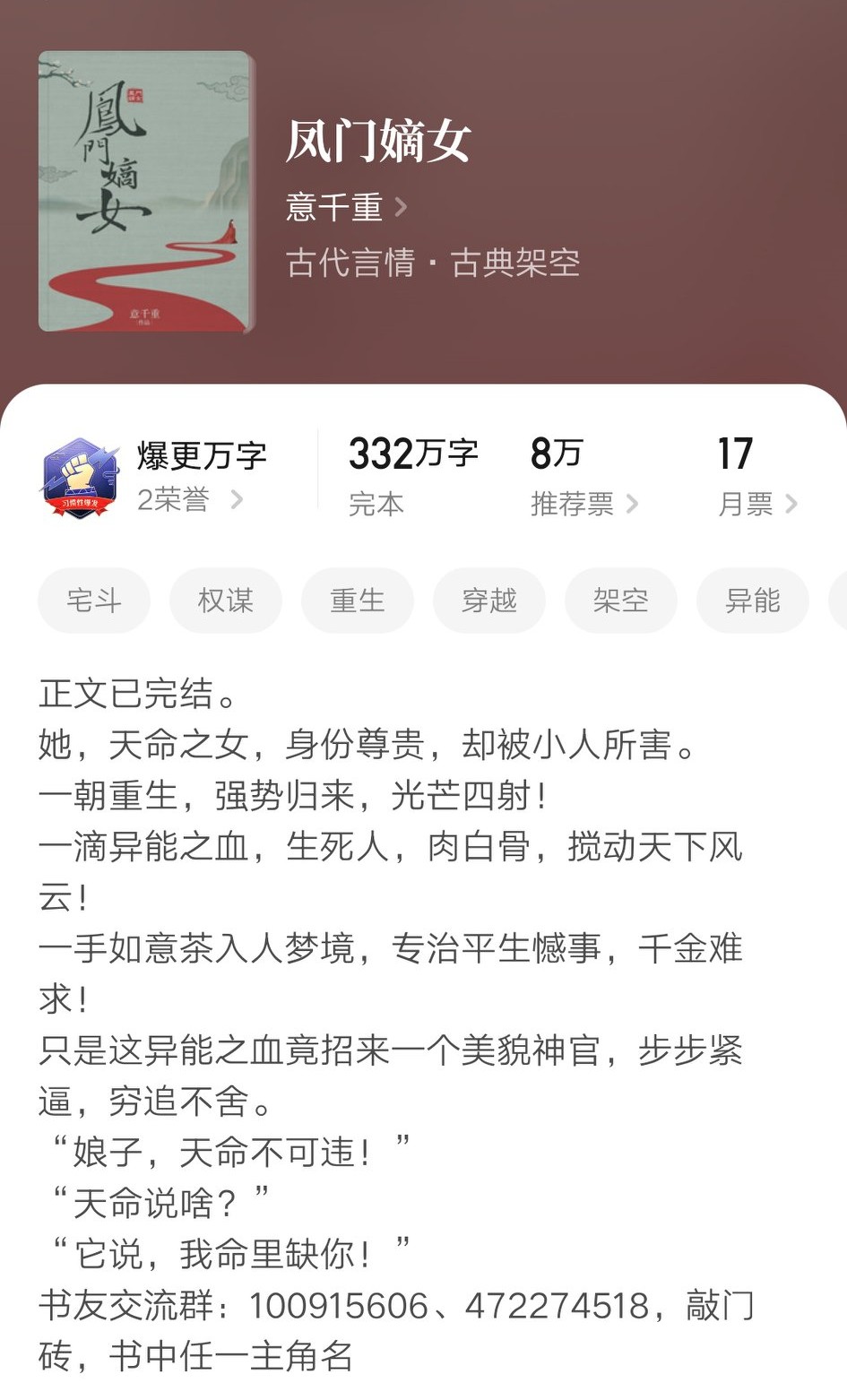Open category 古代言情·古典架空
Image resolution: width=847 pixels, height=1400 pixels.
click(x=433, y=264)
